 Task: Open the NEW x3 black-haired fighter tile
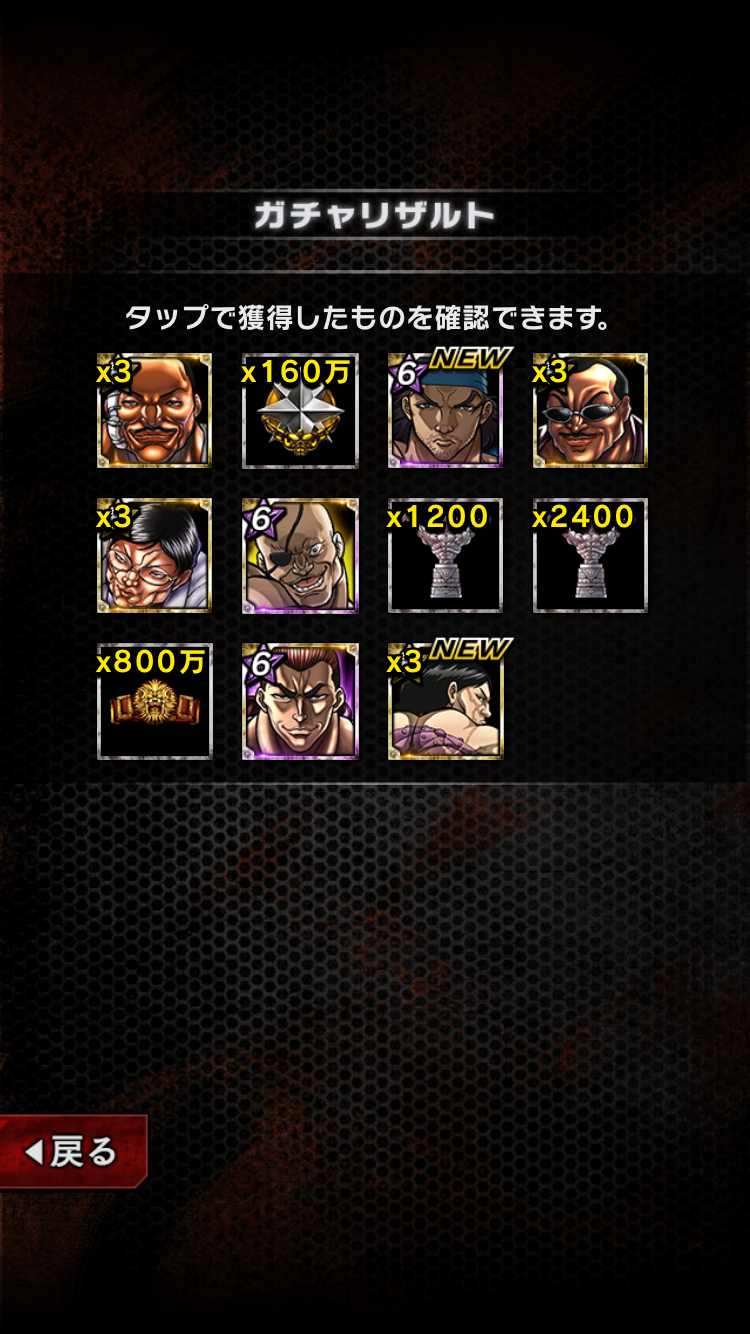(446, 701)
